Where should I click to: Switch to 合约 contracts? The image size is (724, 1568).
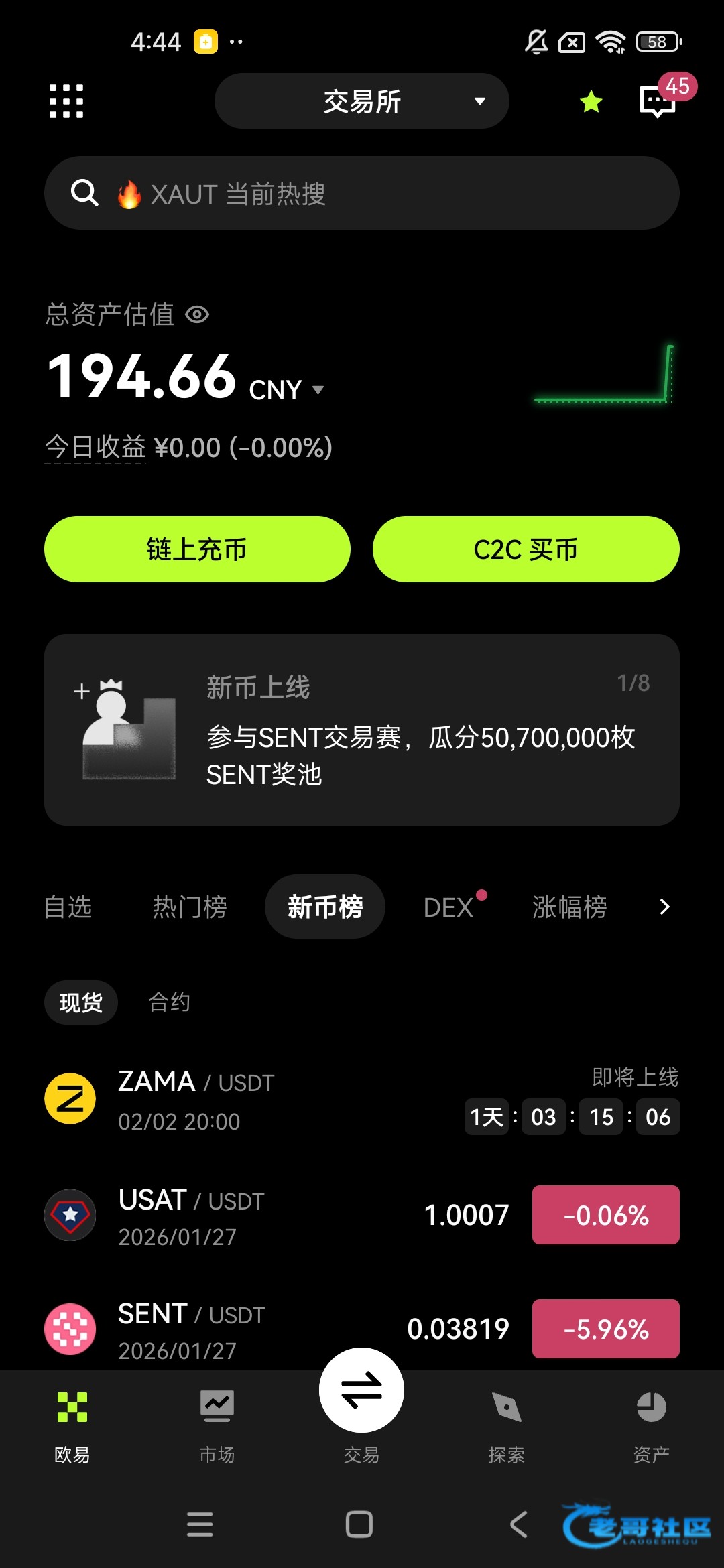pos(169,1002)
